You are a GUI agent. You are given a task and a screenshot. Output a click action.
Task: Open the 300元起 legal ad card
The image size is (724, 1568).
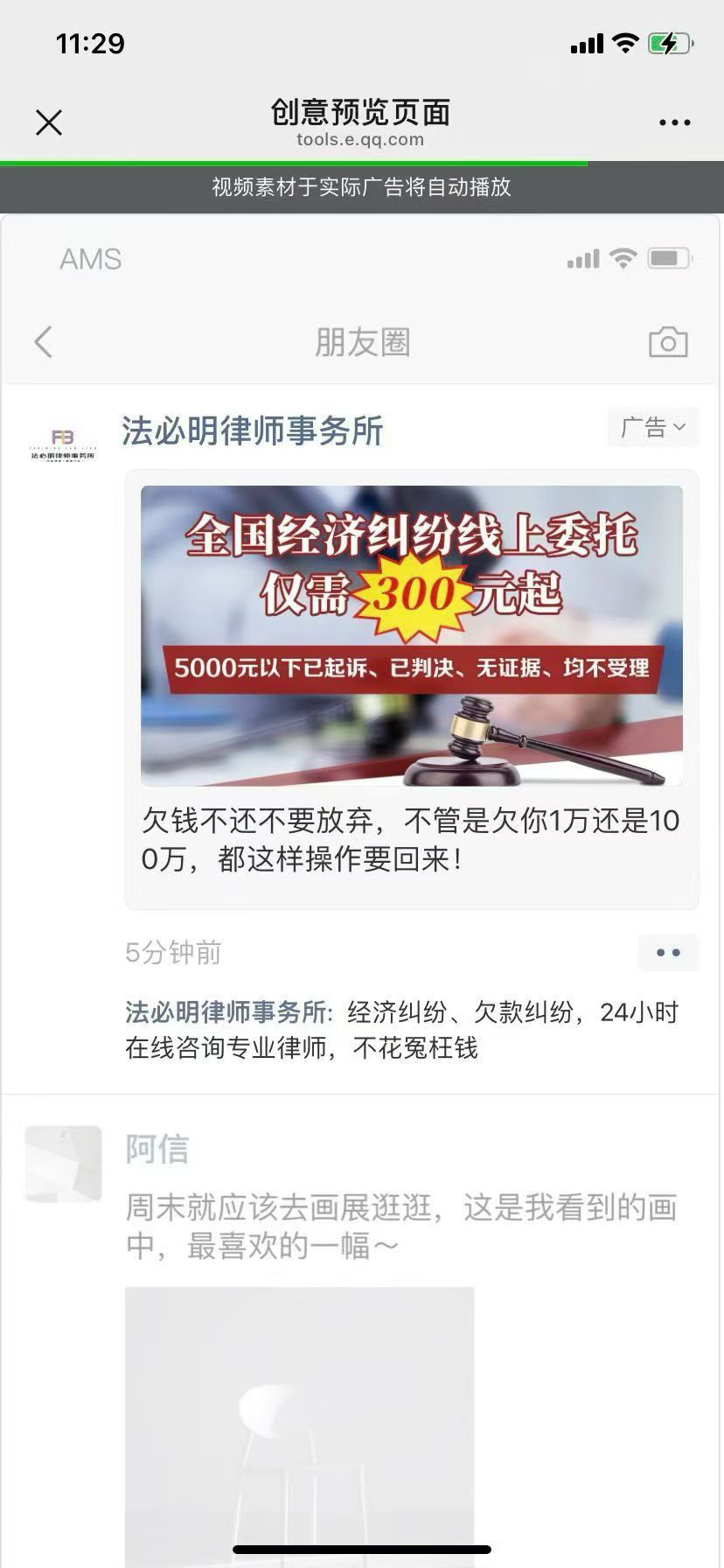(x=411, y=636)
